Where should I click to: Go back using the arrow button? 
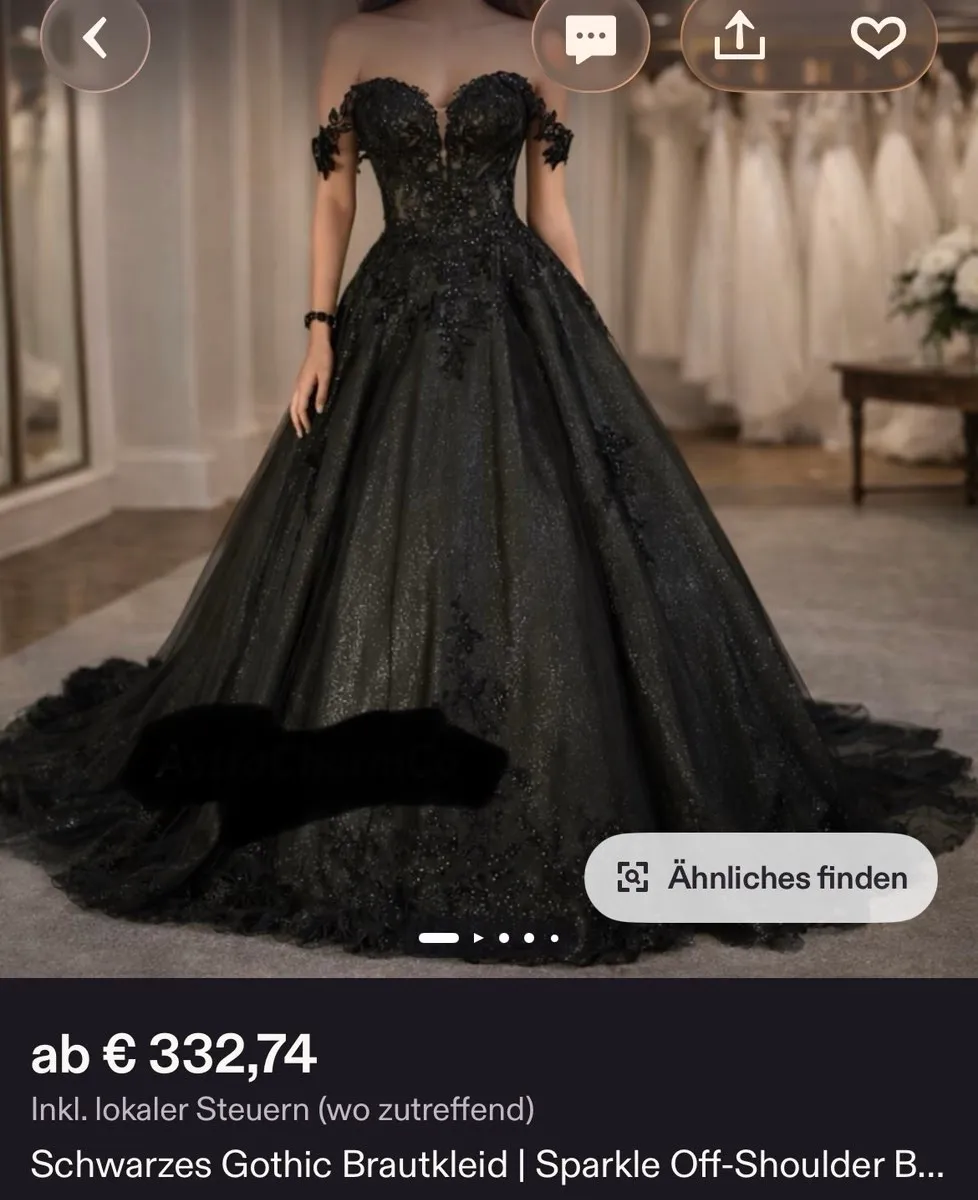click(x=94, y=37)
